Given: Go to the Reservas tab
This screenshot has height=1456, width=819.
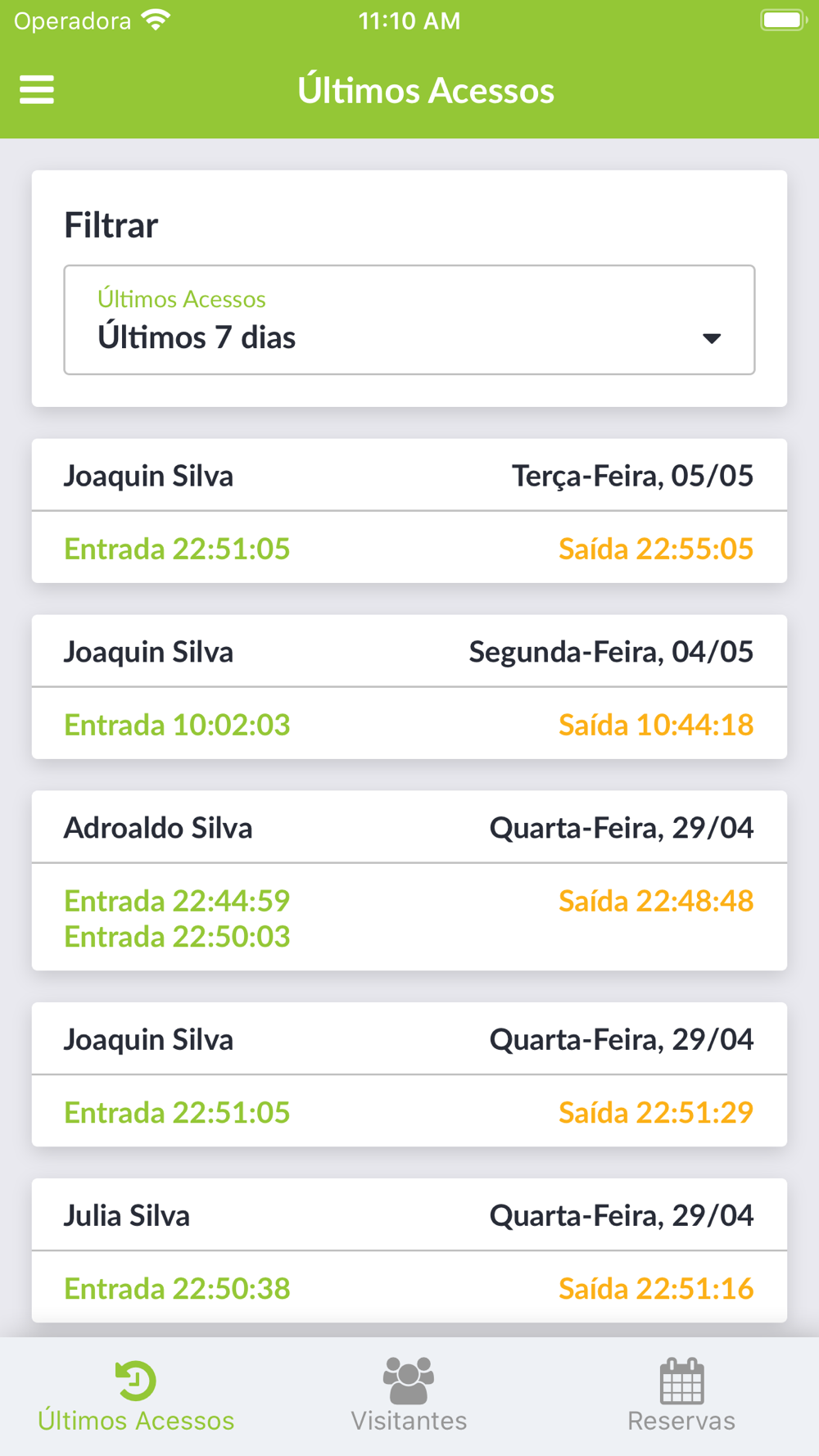Looking at the screenshot, I should coord(681,1395).
